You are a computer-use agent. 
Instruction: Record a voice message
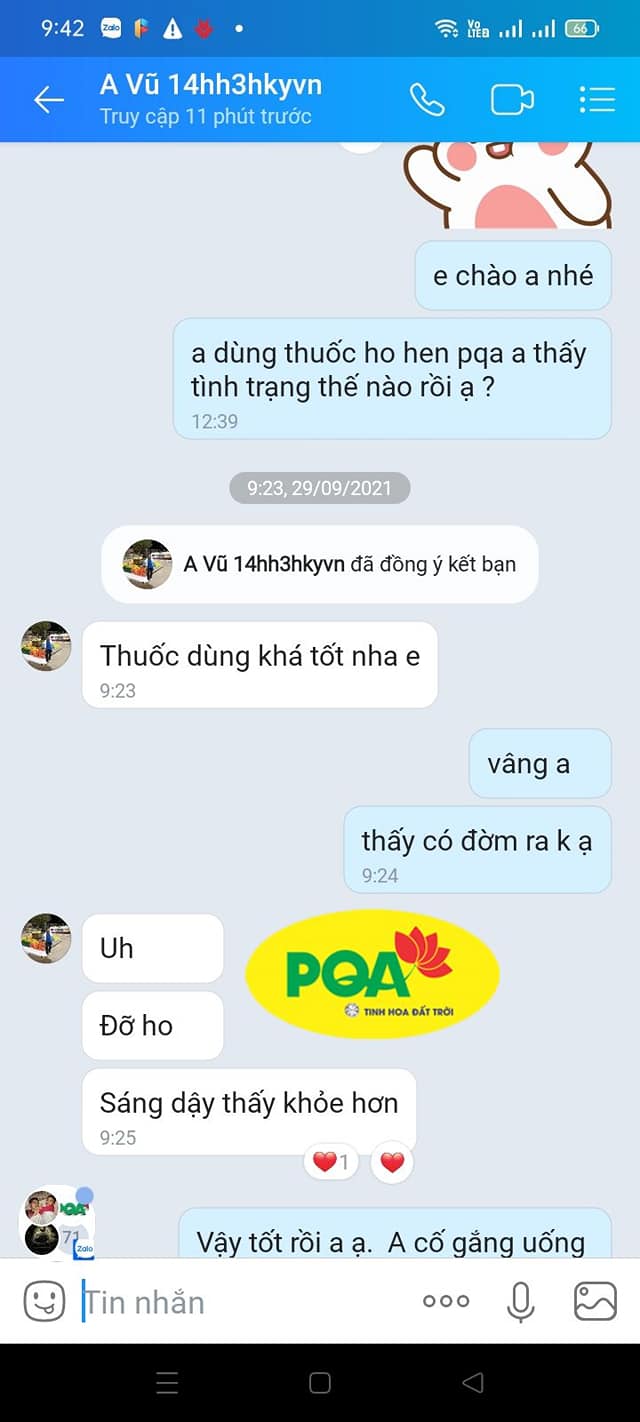click(x=520, y=1301)
